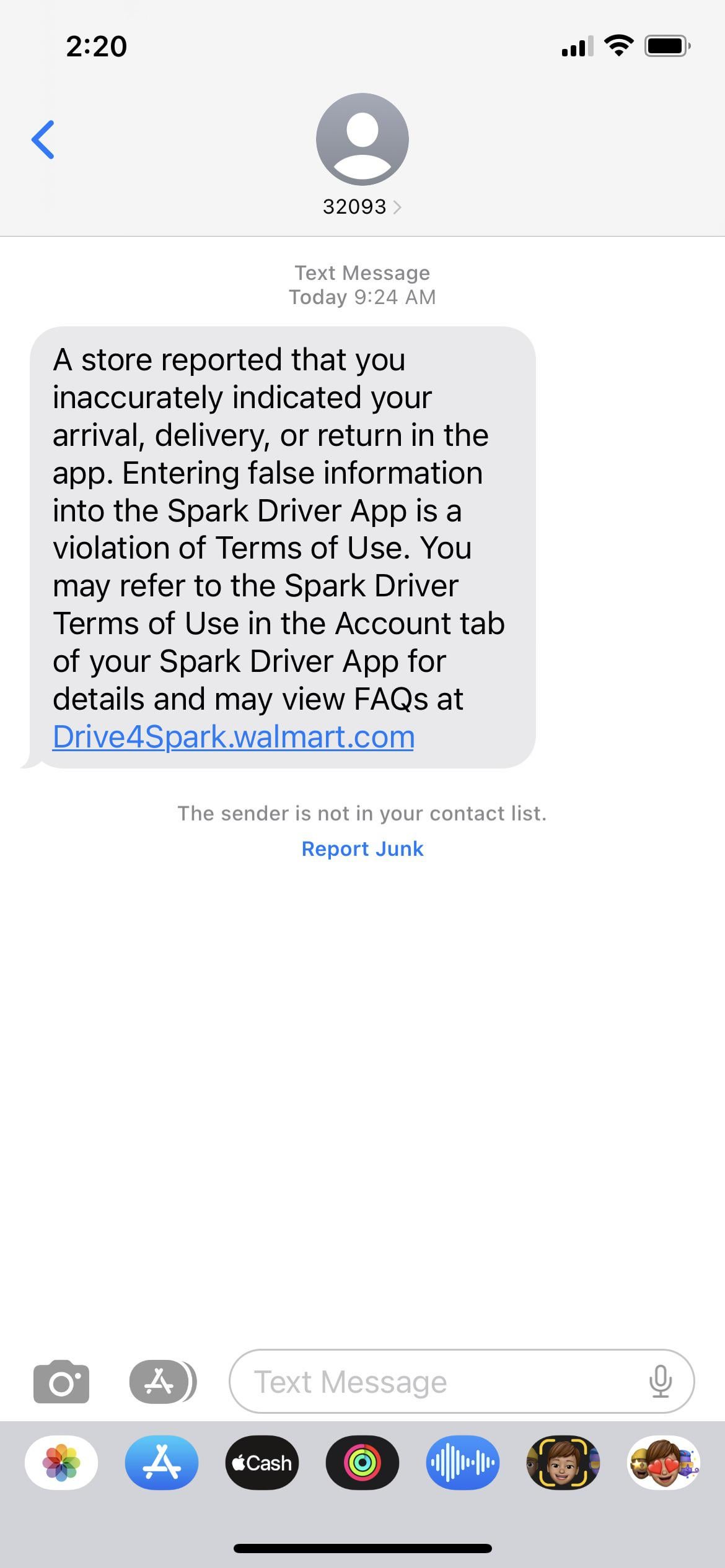Open Memoji stickers in the app strip

click(x=664, y=1463)
